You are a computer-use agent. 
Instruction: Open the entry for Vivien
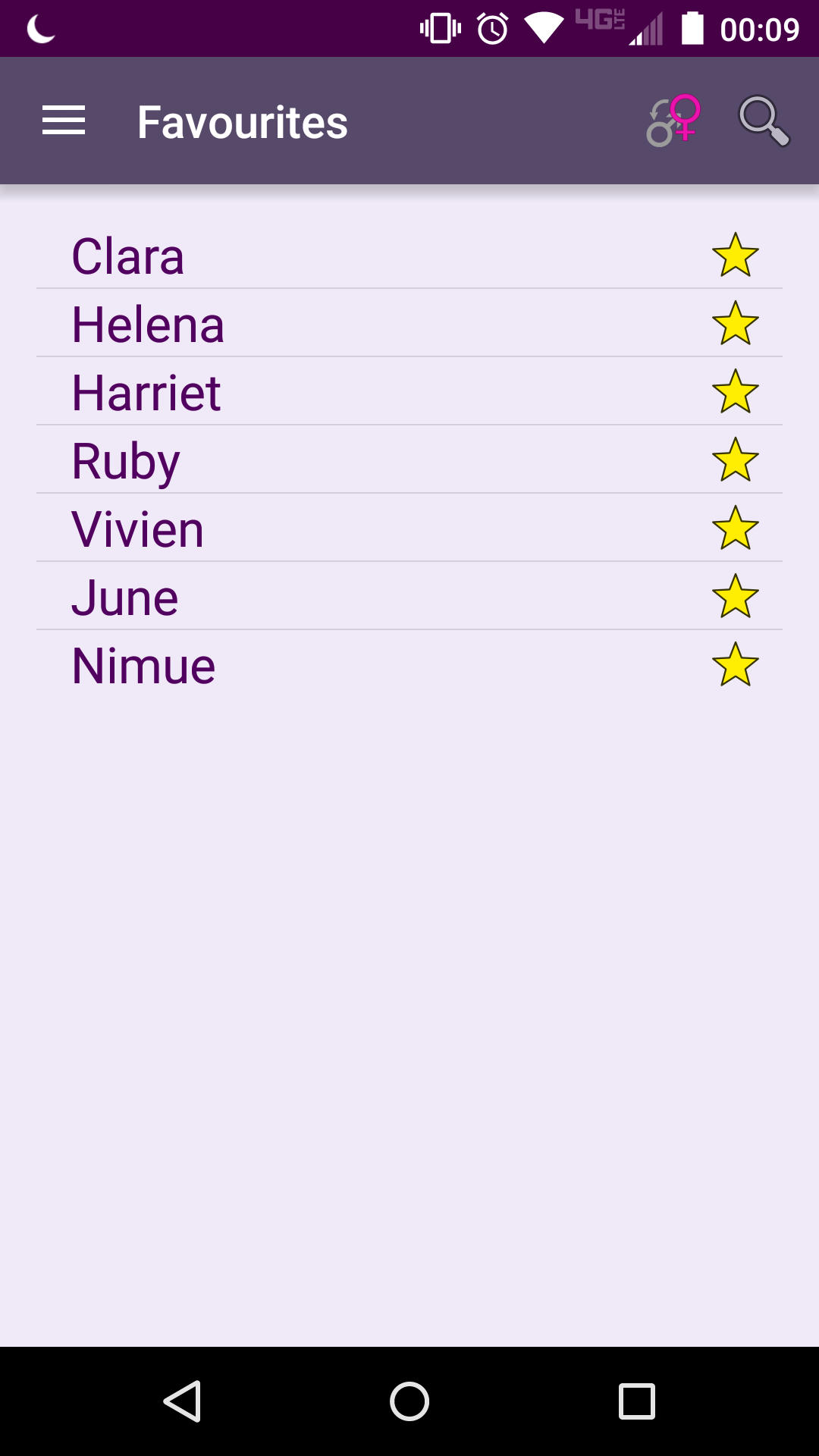click(x=138, y=528)
